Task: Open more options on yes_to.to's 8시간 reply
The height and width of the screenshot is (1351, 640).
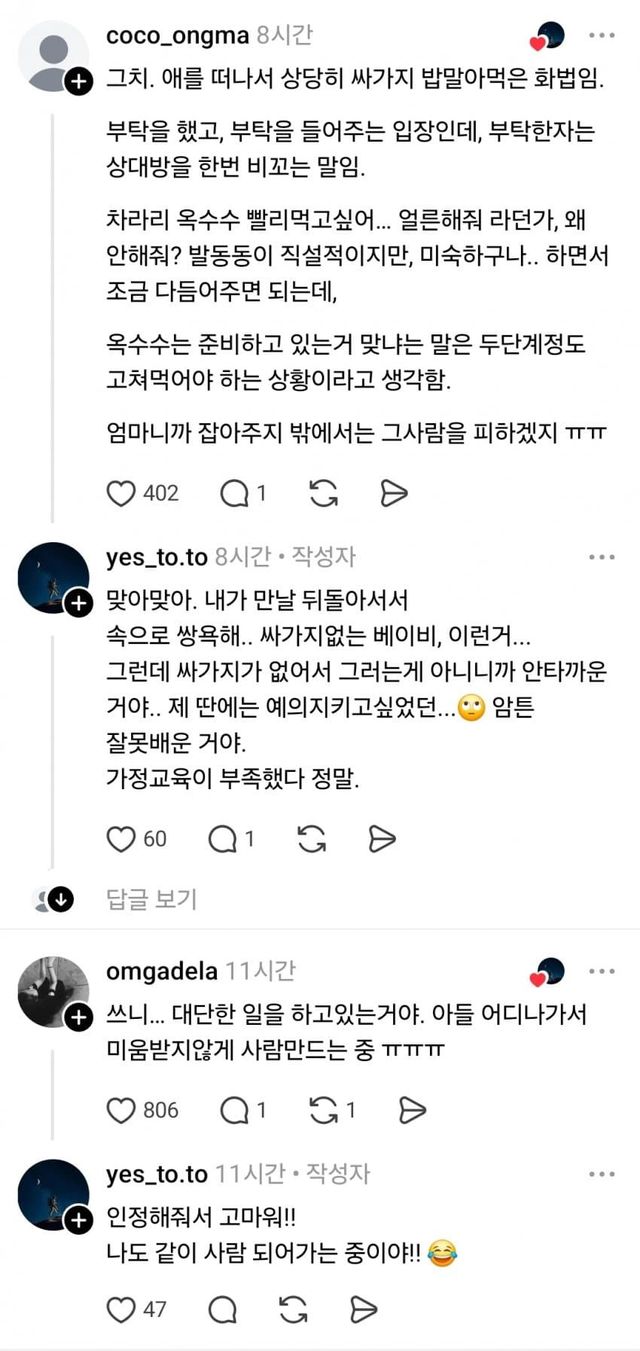Action: (x=601, y=557)
